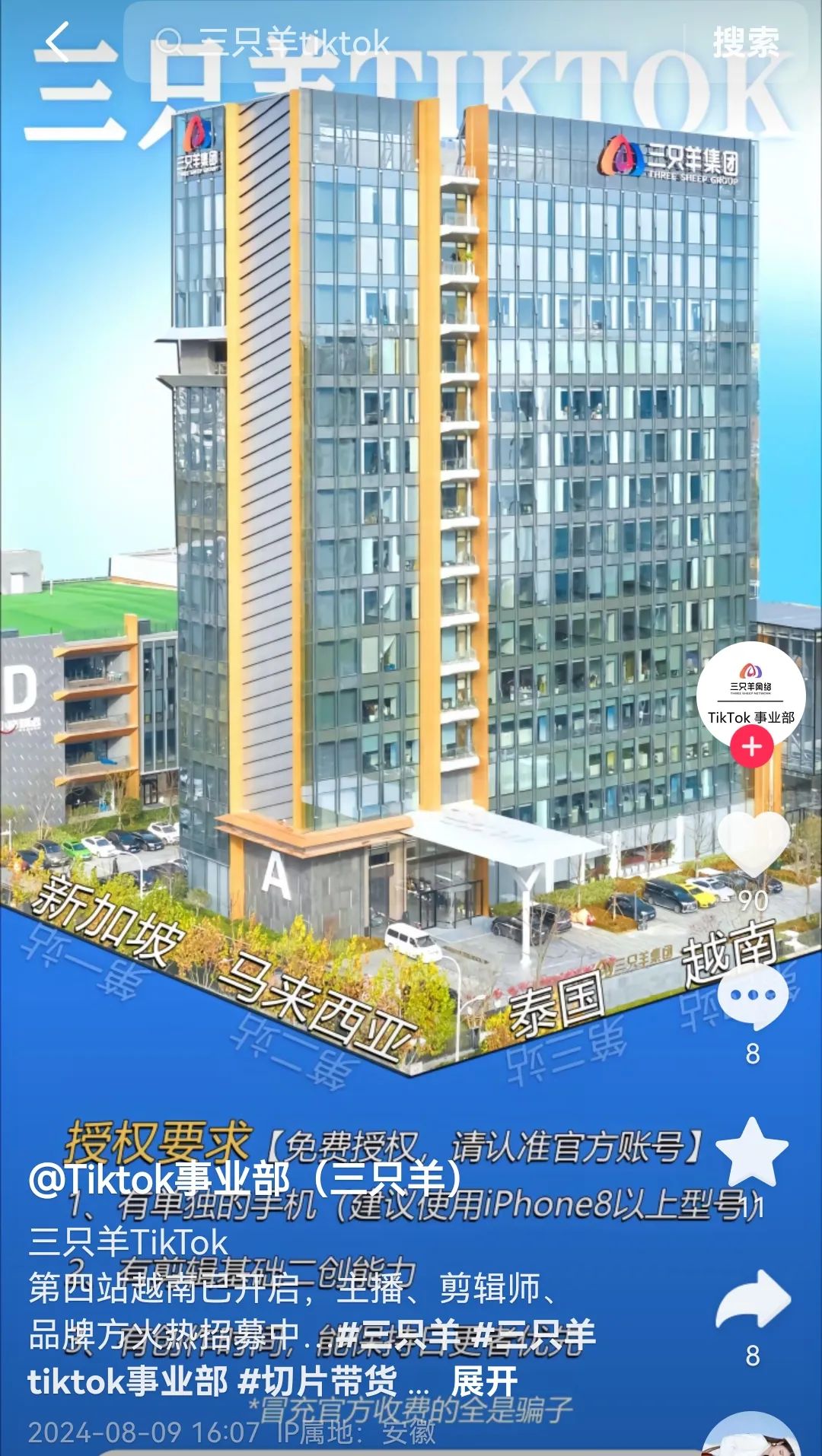822x1456 pixels.
Task: Tap the 搜索 search button
Action: coord(746,42)
